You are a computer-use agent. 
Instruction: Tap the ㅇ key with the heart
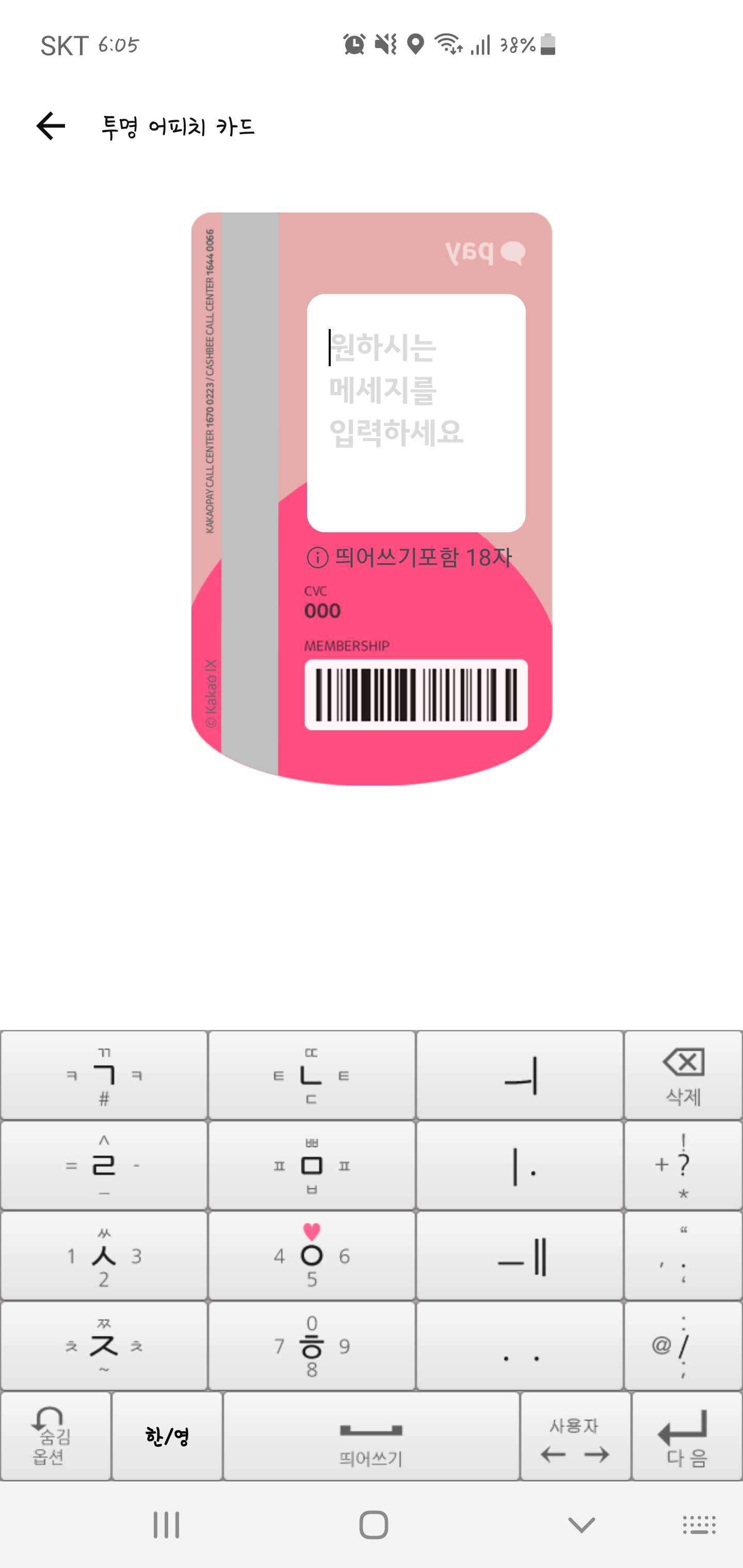click(312, 1255)
